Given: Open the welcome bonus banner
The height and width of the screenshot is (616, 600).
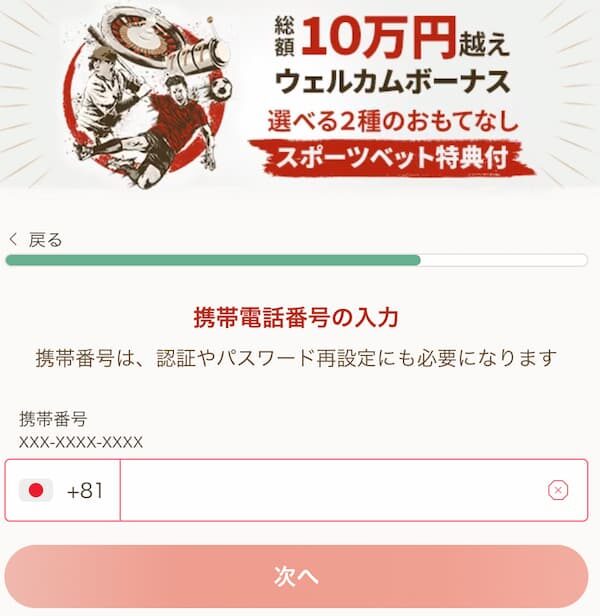Looking at the screenshot, I should click(300, 95).
